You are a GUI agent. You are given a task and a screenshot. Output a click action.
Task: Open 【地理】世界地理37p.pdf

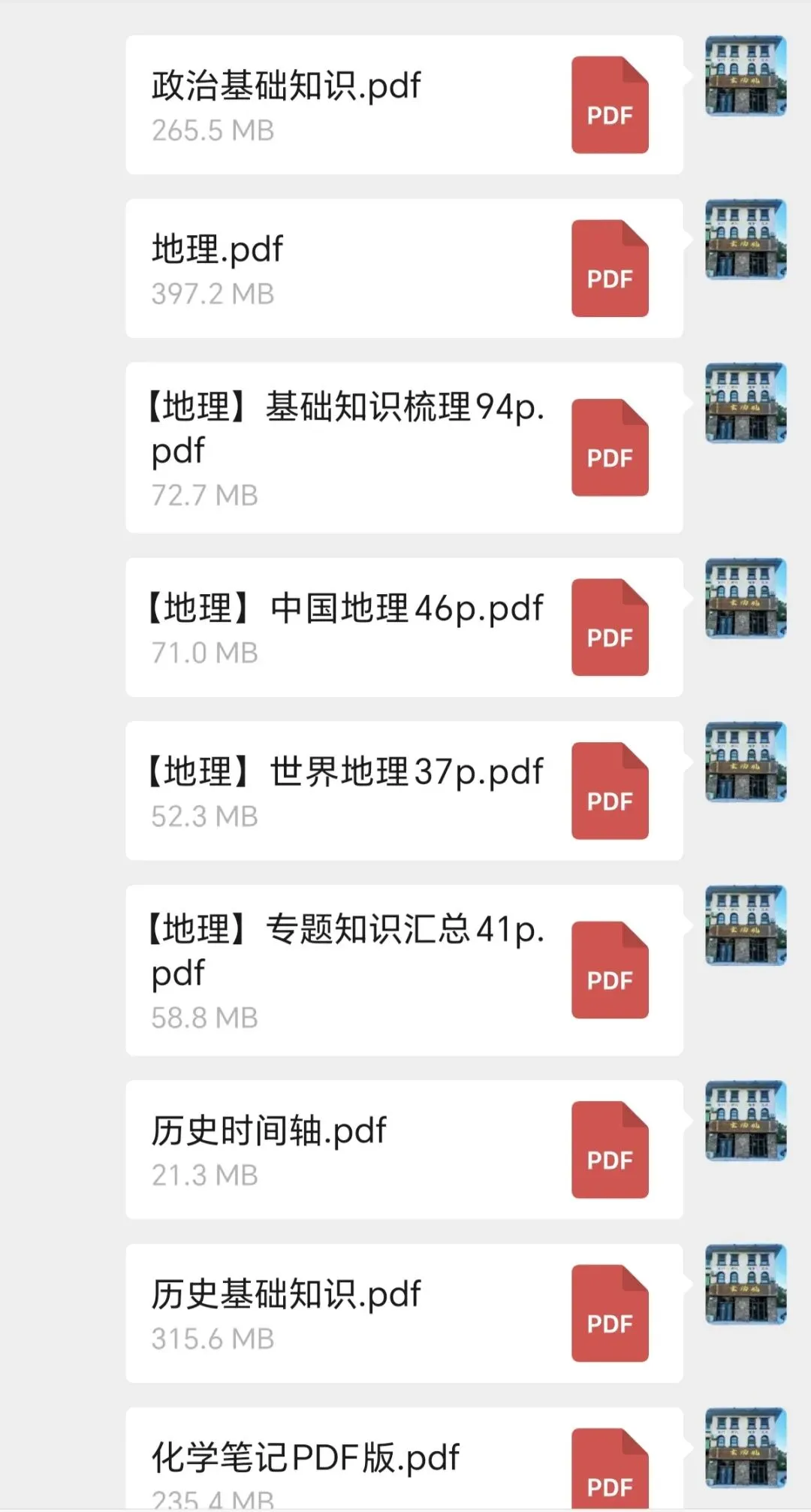pos(404,791)
